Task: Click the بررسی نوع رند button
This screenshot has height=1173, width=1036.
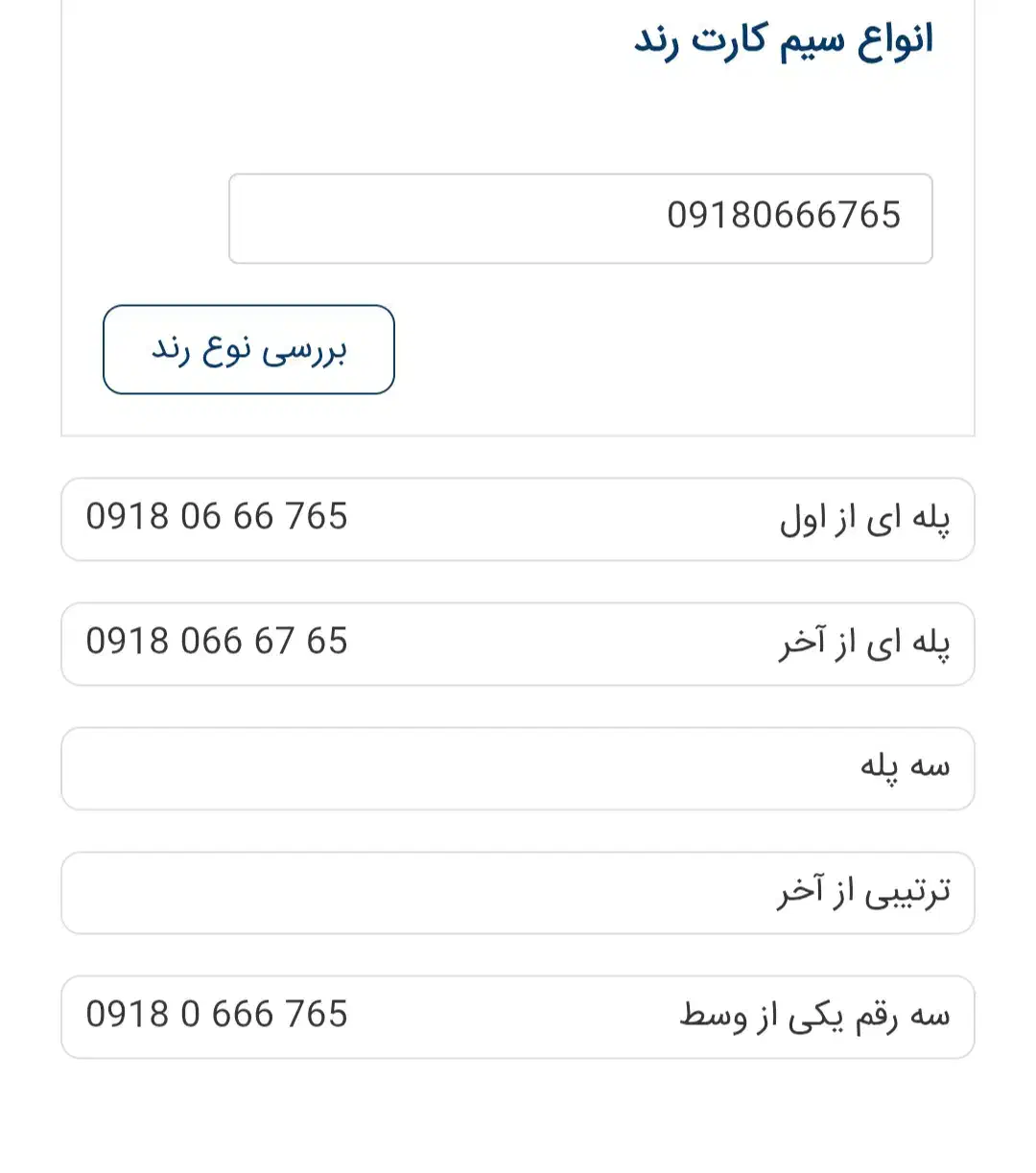Action: point(247,350)
